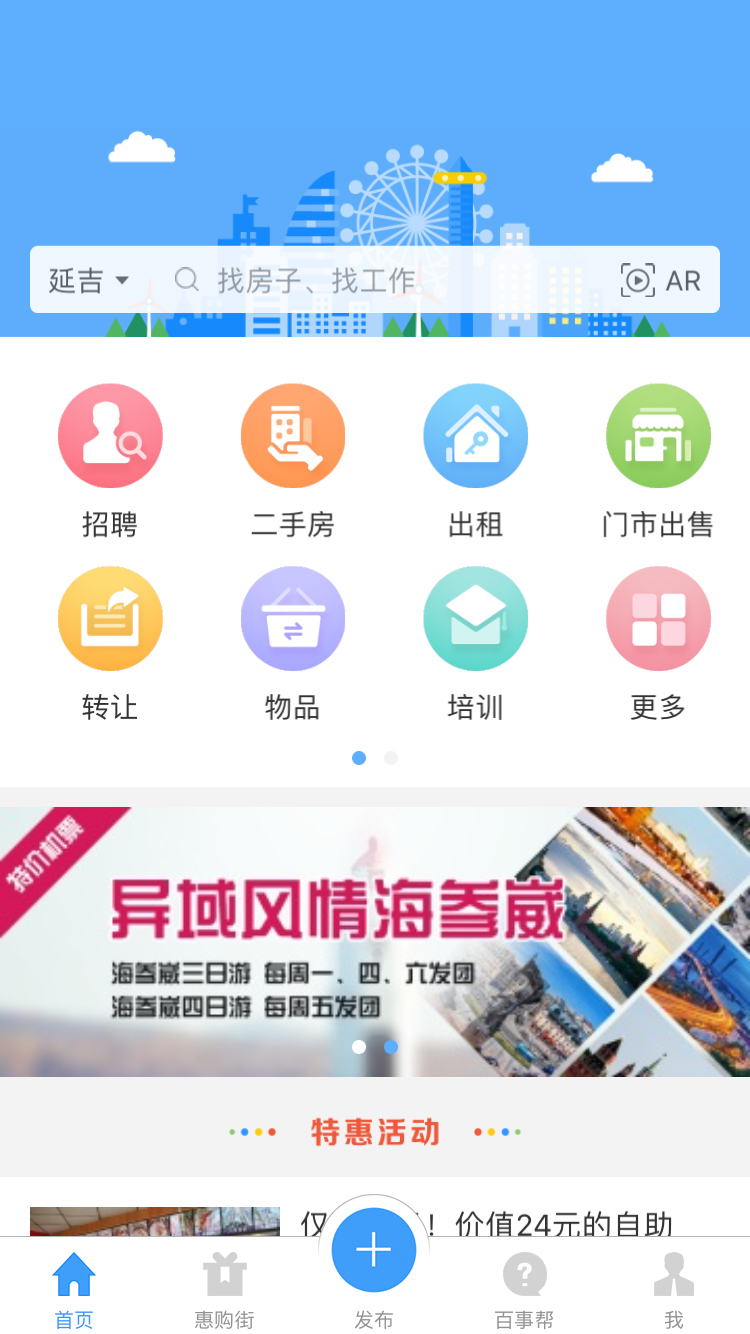Select the first banner carousel dot

coord(360,1047)
